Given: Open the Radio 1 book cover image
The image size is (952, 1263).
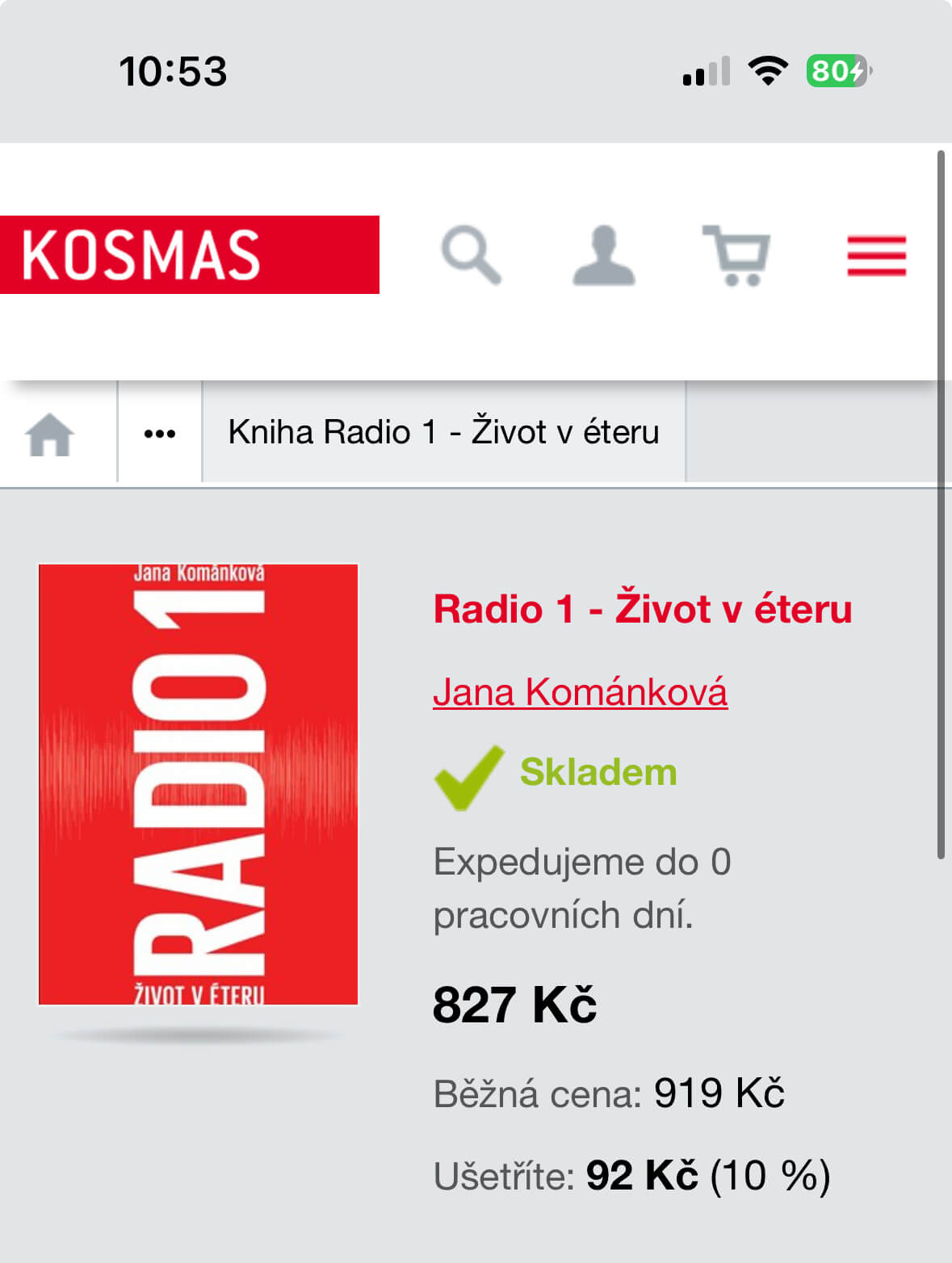Looking at the screenshot, I should point(199,784).
